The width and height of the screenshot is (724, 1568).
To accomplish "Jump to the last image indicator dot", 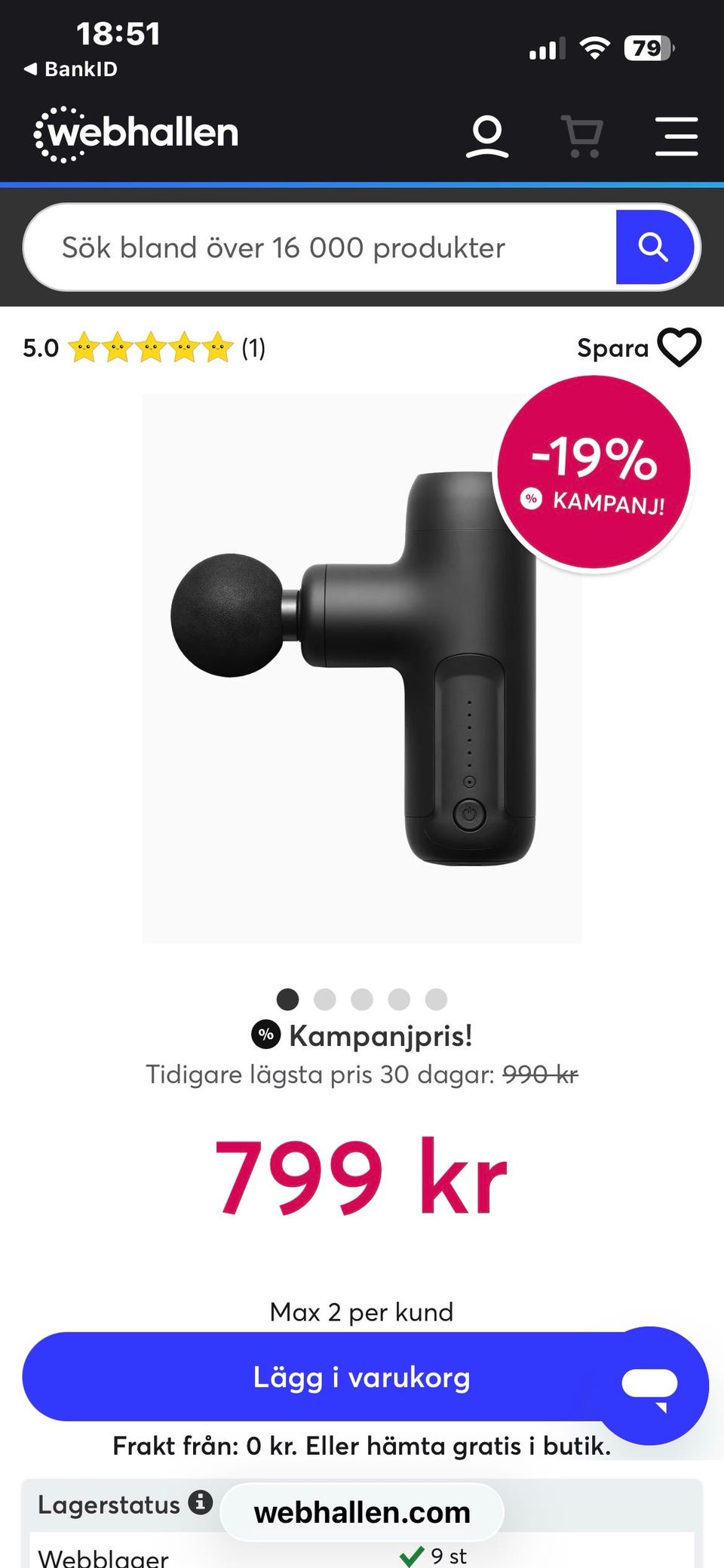I will click(436, 999).
